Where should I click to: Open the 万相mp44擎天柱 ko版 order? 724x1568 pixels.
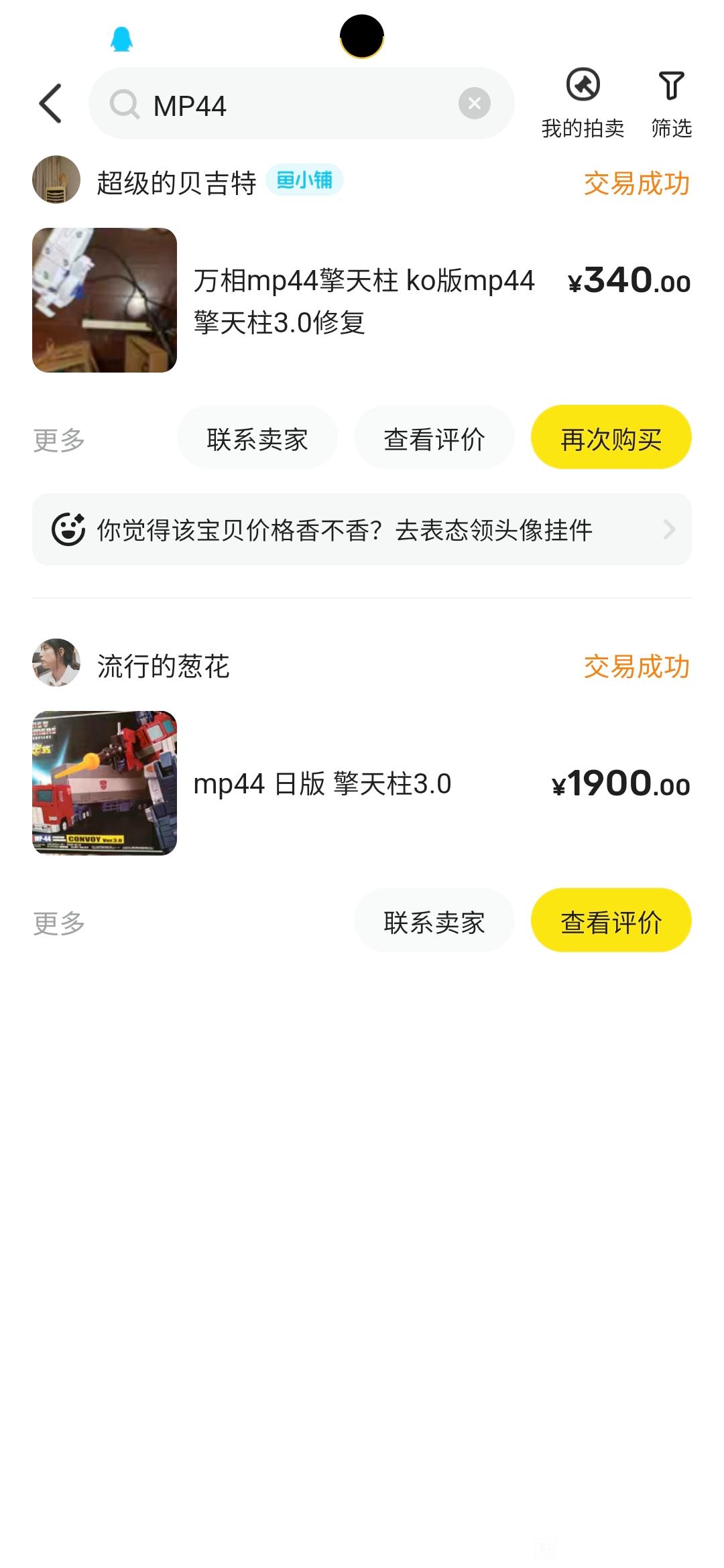click(x=362, y=300)
